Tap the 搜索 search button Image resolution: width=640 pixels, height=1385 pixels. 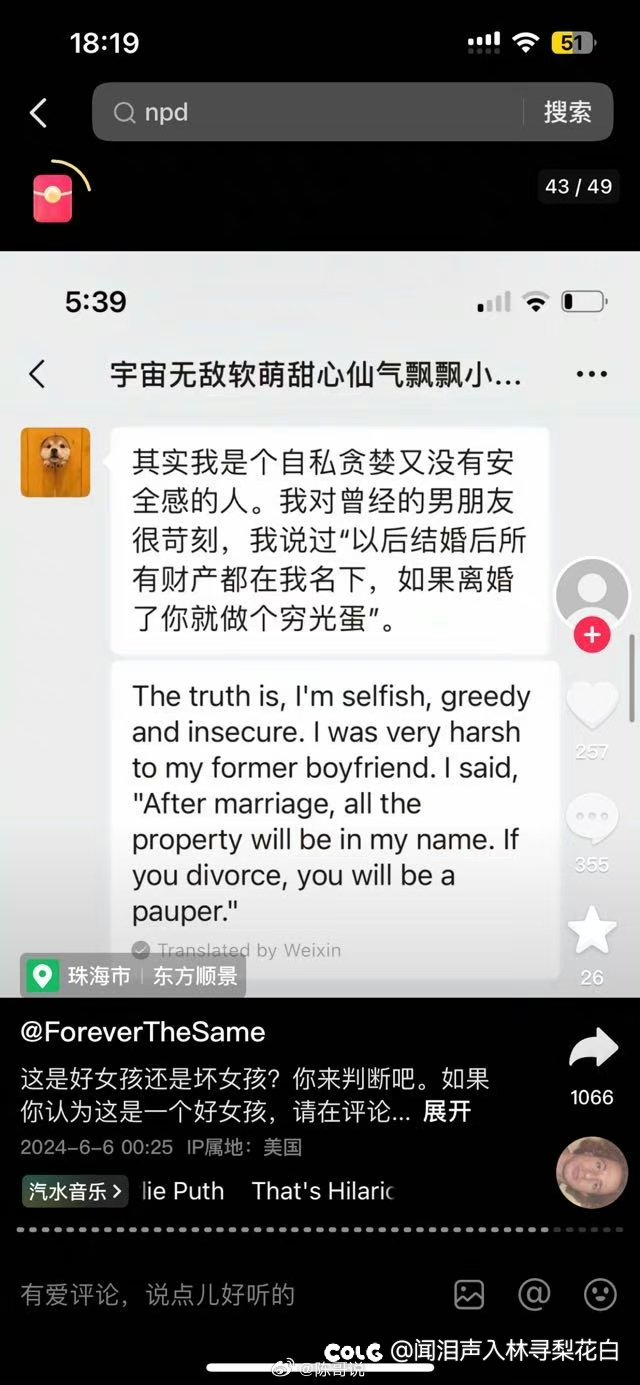[567, 112]
